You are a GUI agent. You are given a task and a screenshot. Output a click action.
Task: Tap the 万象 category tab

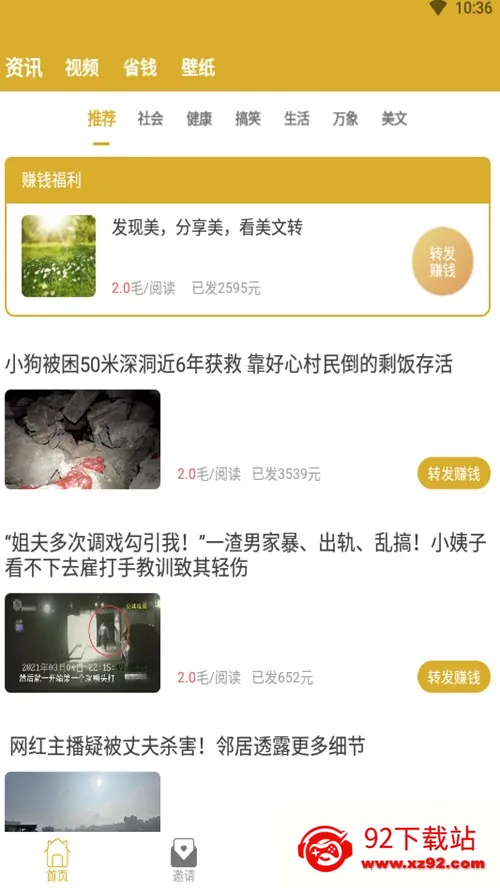345,118
